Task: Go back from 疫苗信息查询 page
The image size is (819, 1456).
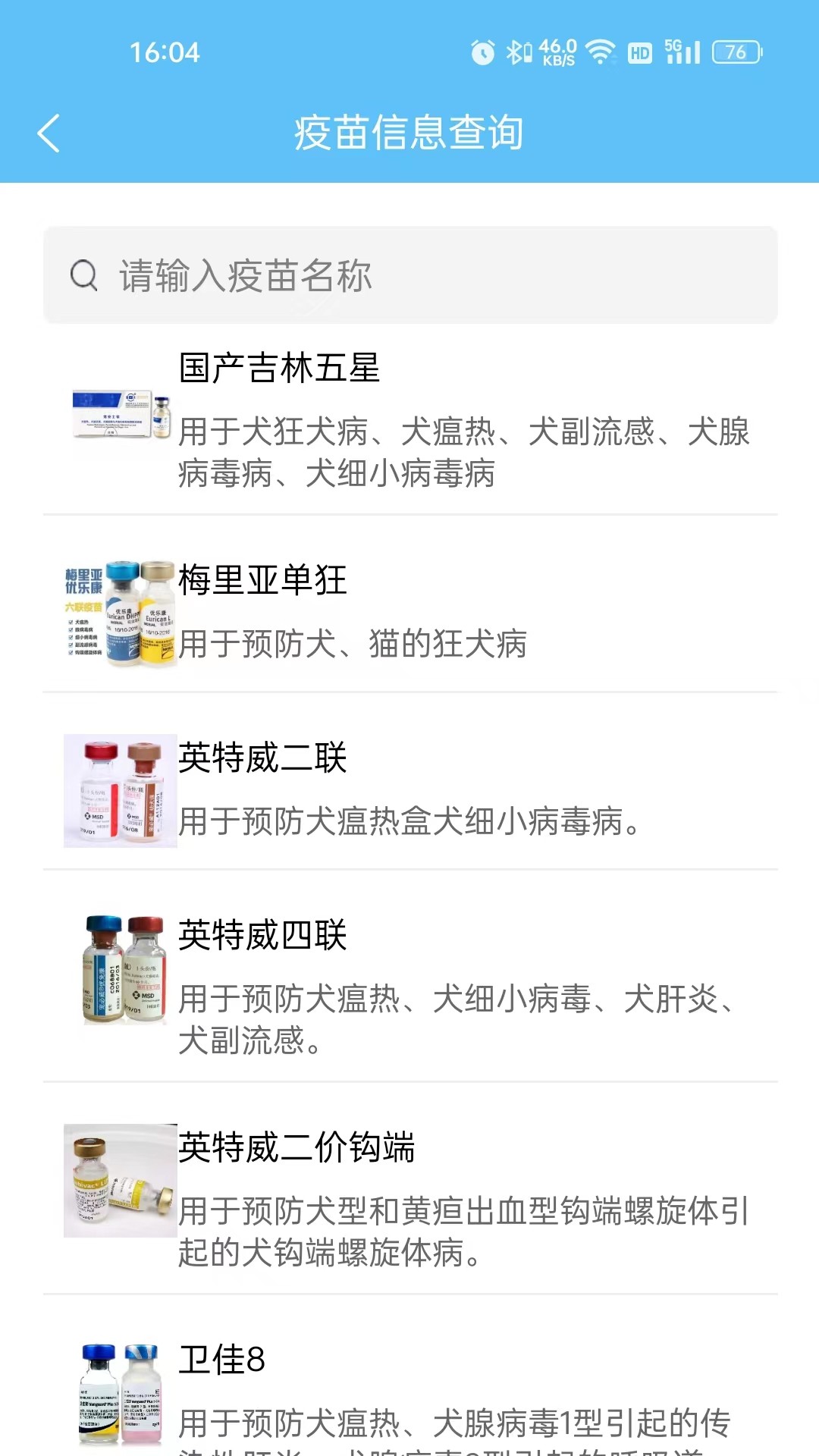Action: click(x=49, y=133)
